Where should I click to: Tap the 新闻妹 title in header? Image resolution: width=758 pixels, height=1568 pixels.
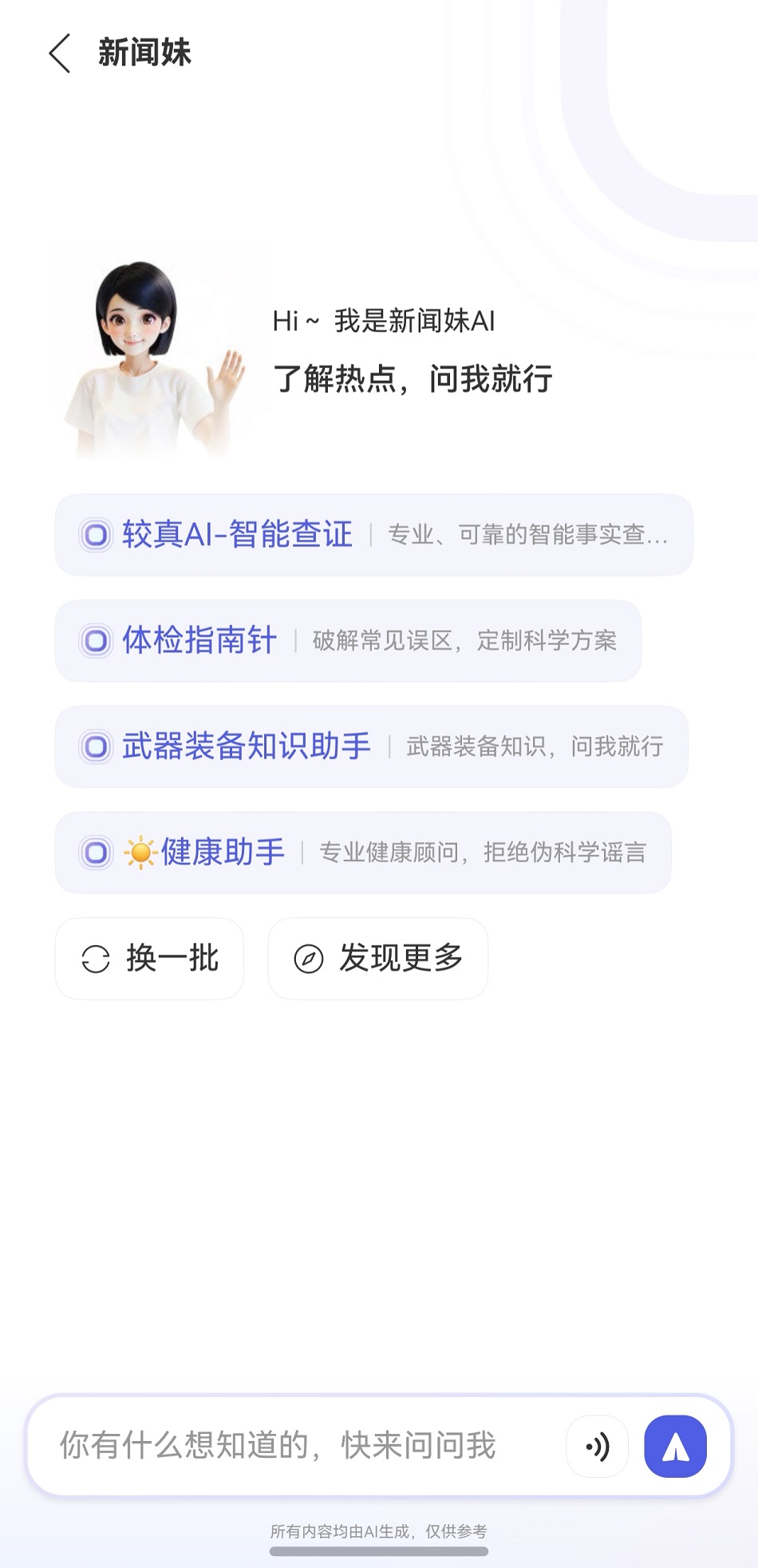(x=144, y=53)
